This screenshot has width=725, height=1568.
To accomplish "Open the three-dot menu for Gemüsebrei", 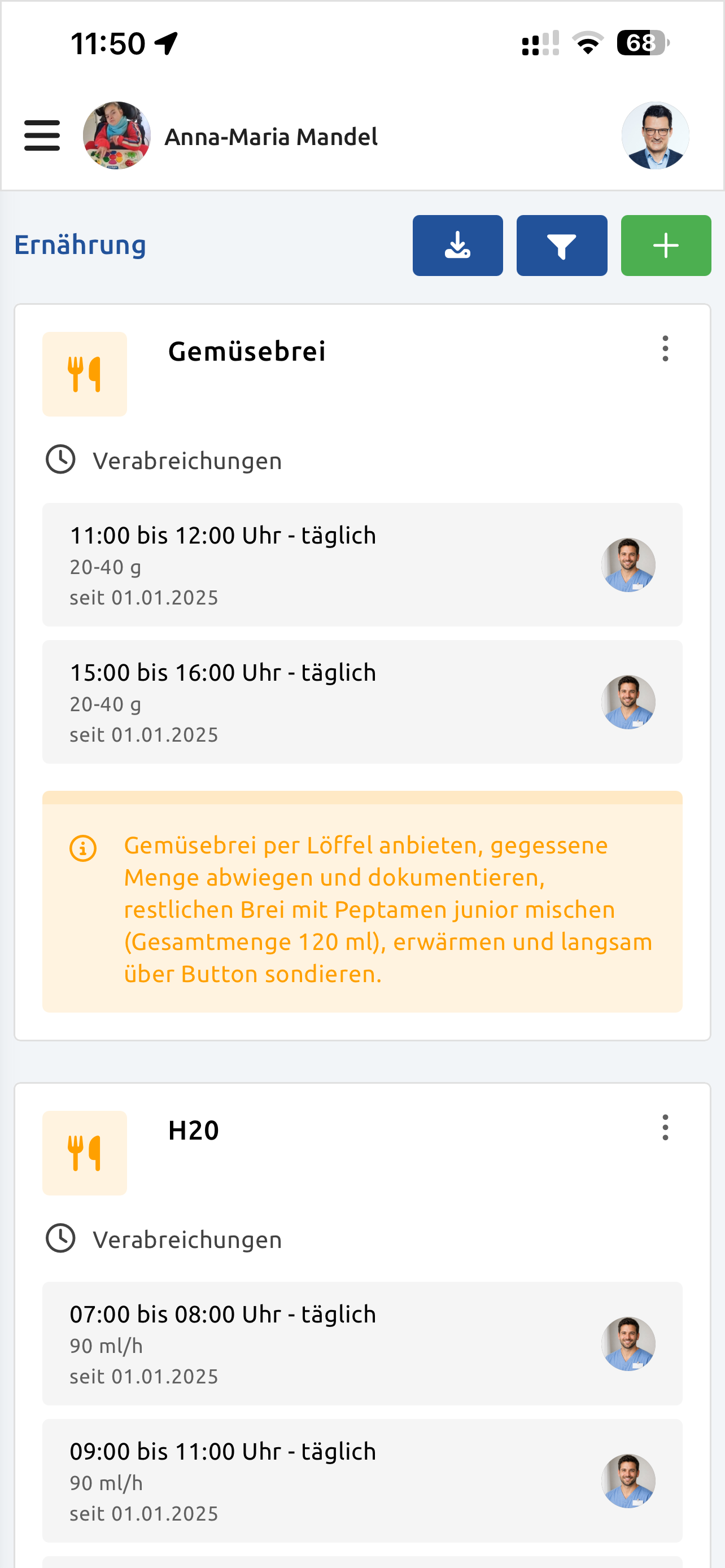I will (665, 349).
